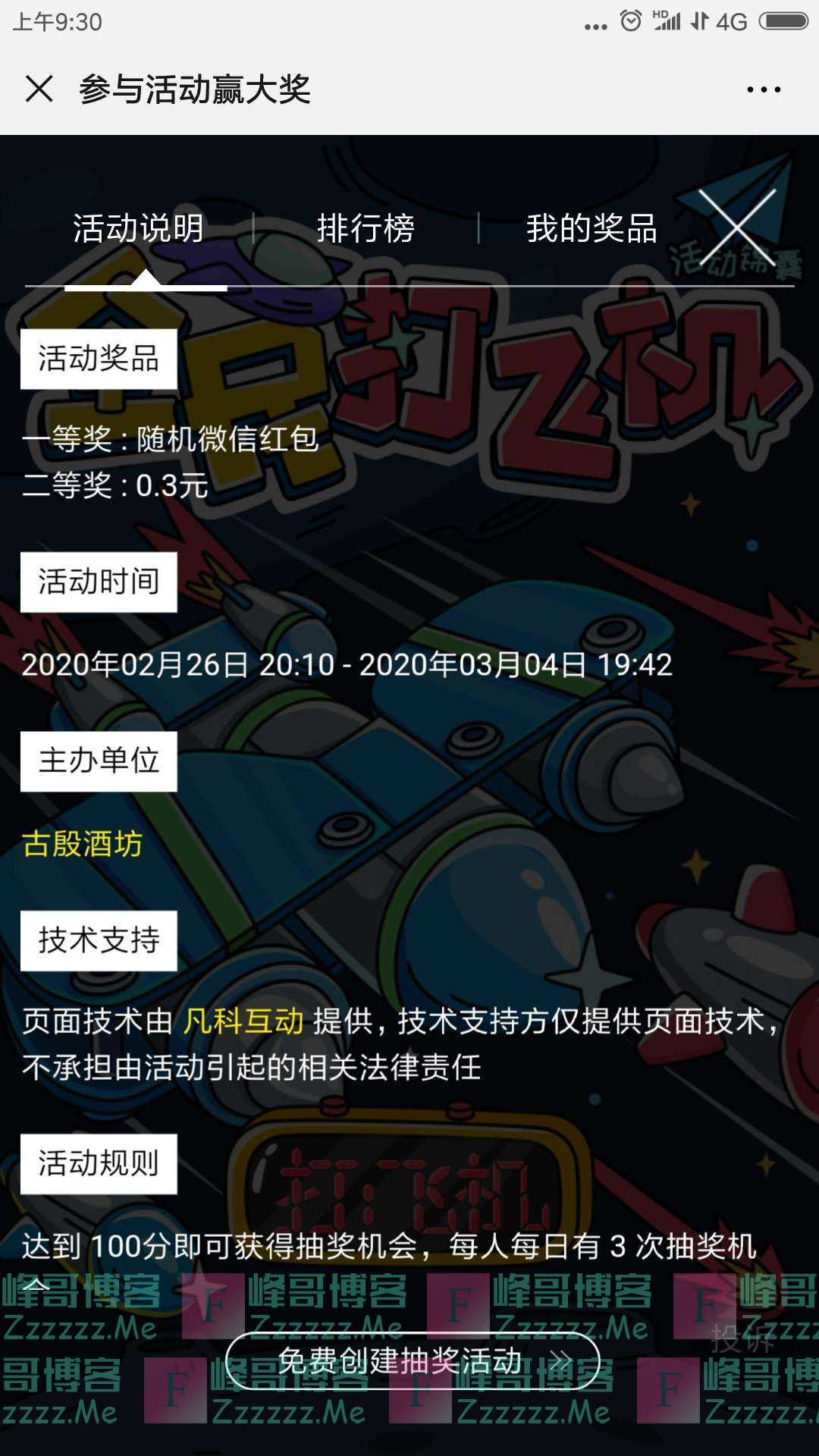Open the 古殷酒坊 organizer link
819x1456 pixels.
tap(82, 844)
